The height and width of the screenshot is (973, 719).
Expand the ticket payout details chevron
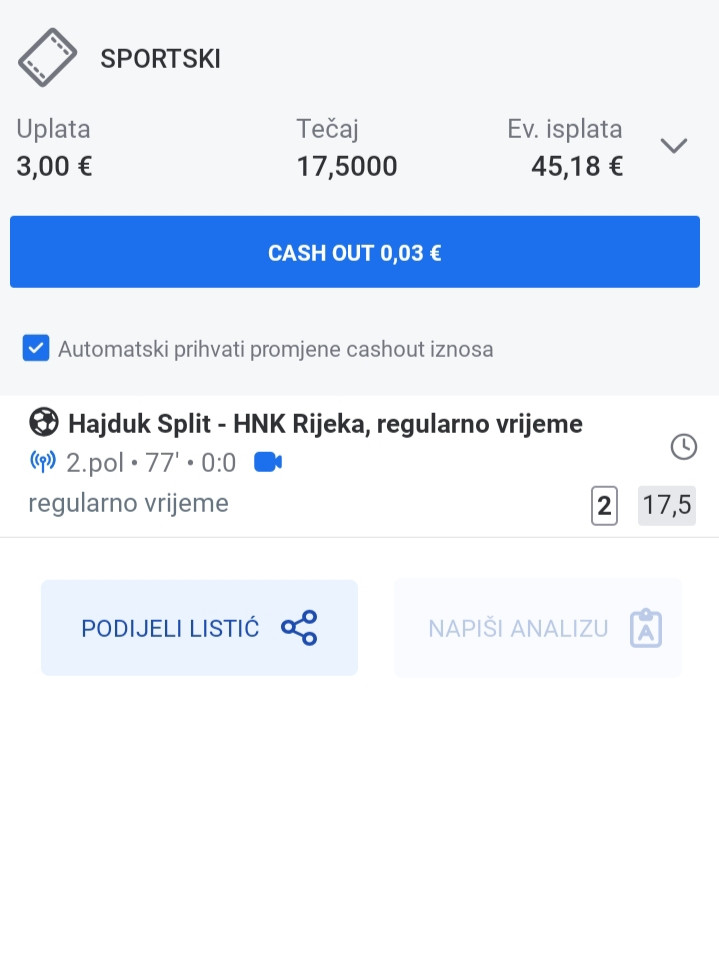tap(674, 146)
